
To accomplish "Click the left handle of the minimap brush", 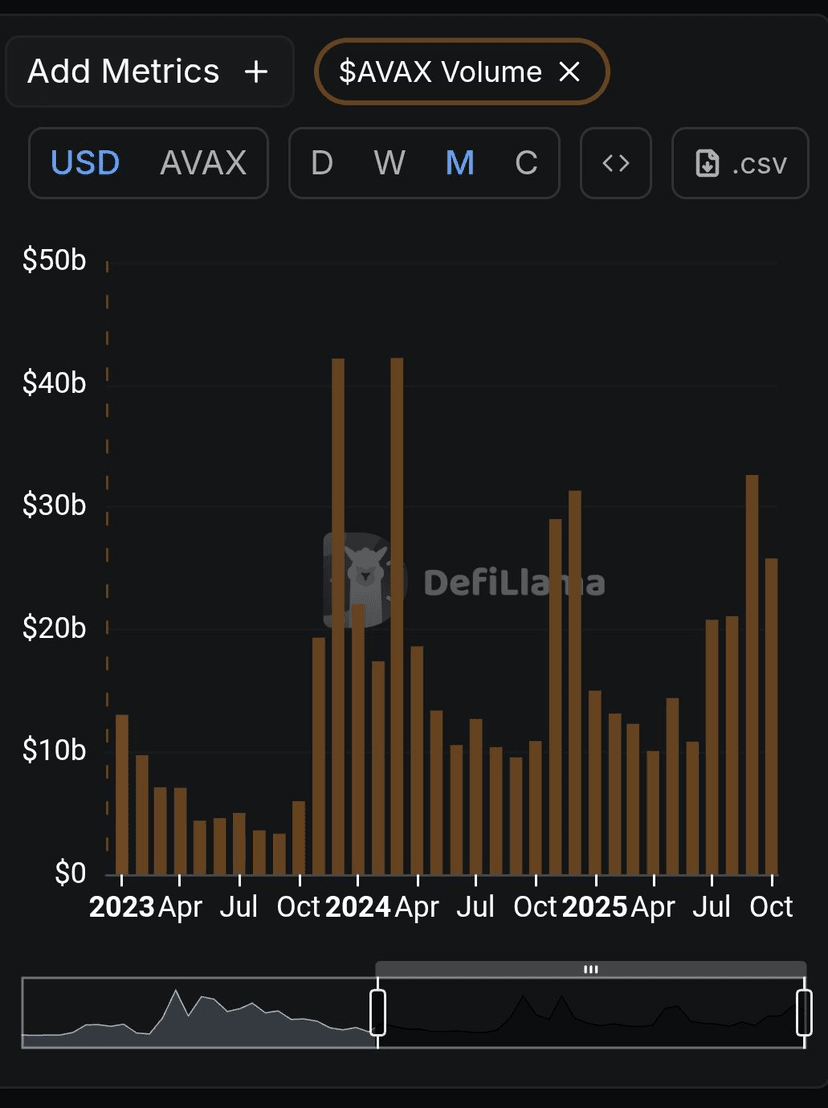I will (x=378, y=1013).
